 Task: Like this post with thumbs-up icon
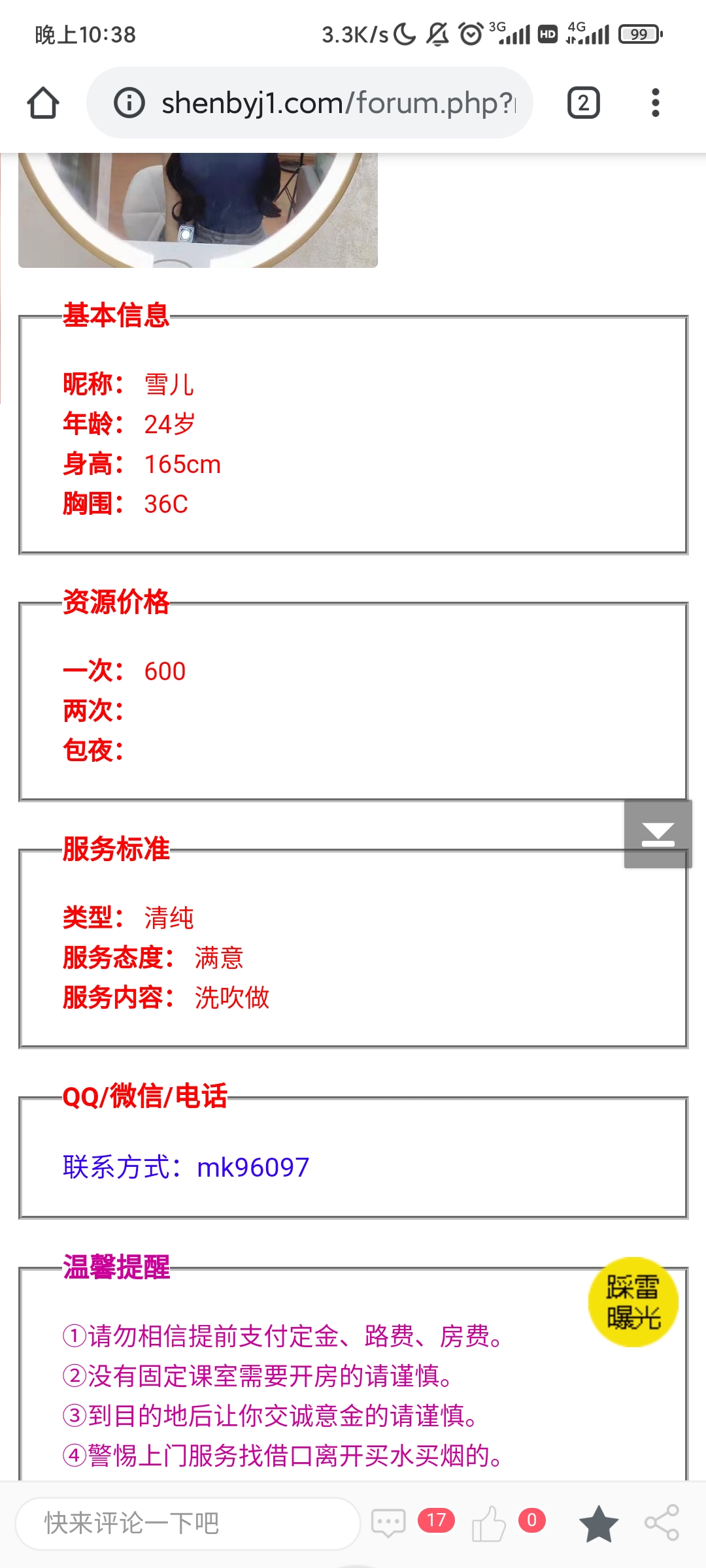[489, 1524]
